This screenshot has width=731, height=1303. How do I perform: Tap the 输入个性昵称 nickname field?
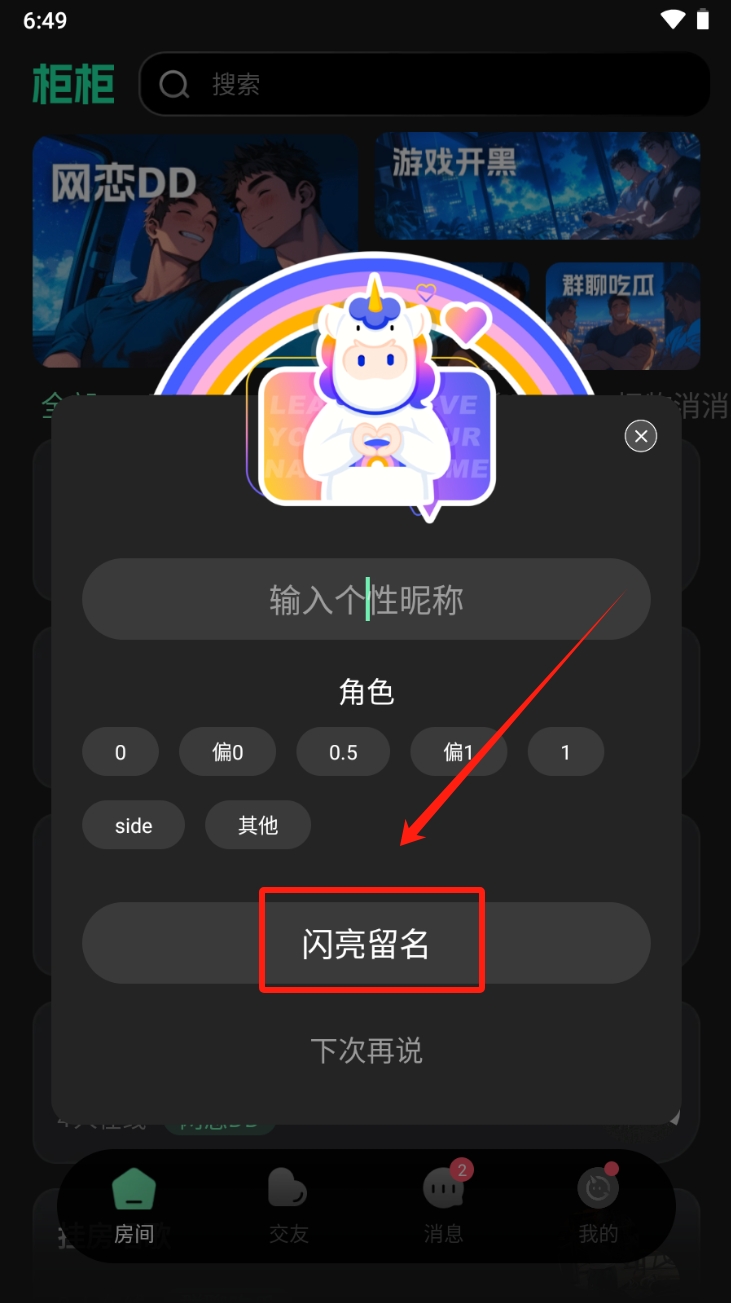pyautogui.click(x=366, y=600)
